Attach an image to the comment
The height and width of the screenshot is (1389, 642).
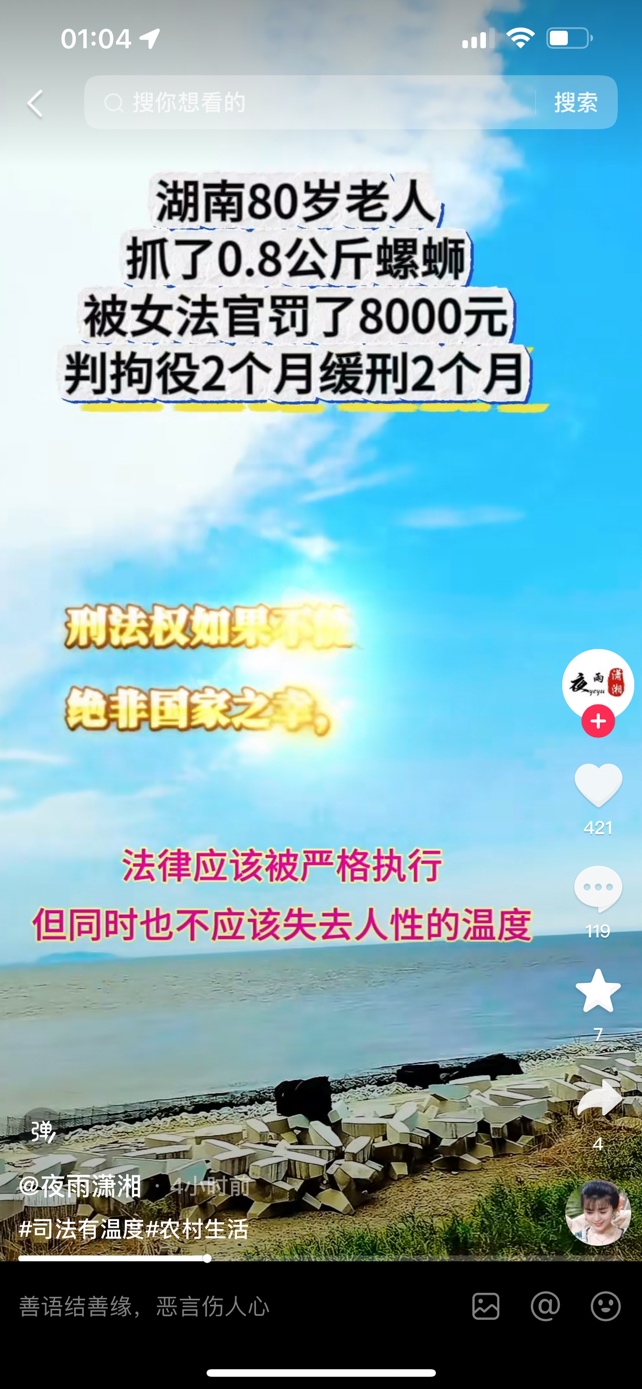486,1306
